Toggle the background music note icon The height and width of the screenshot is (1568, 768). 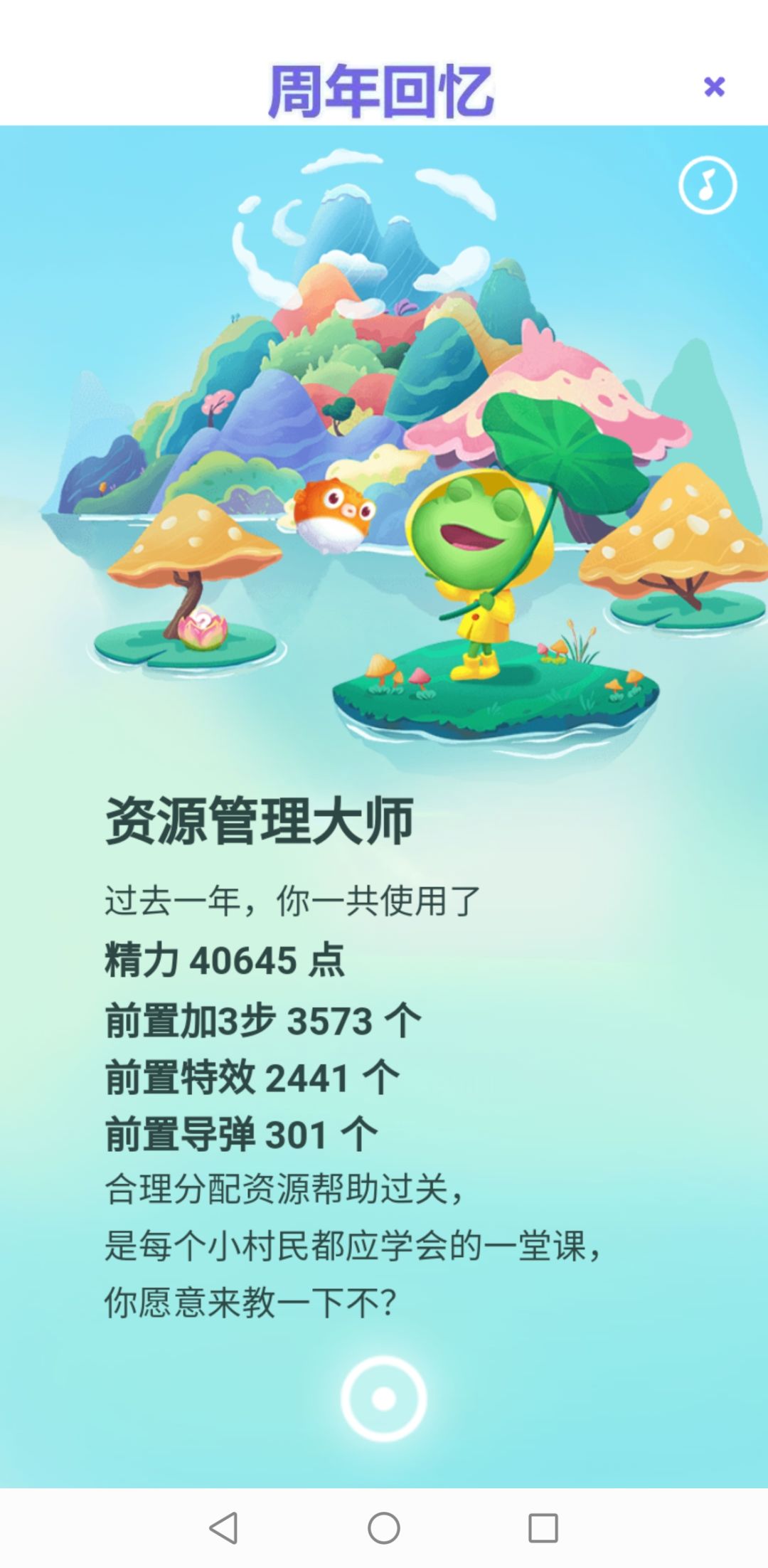(709, 184)
